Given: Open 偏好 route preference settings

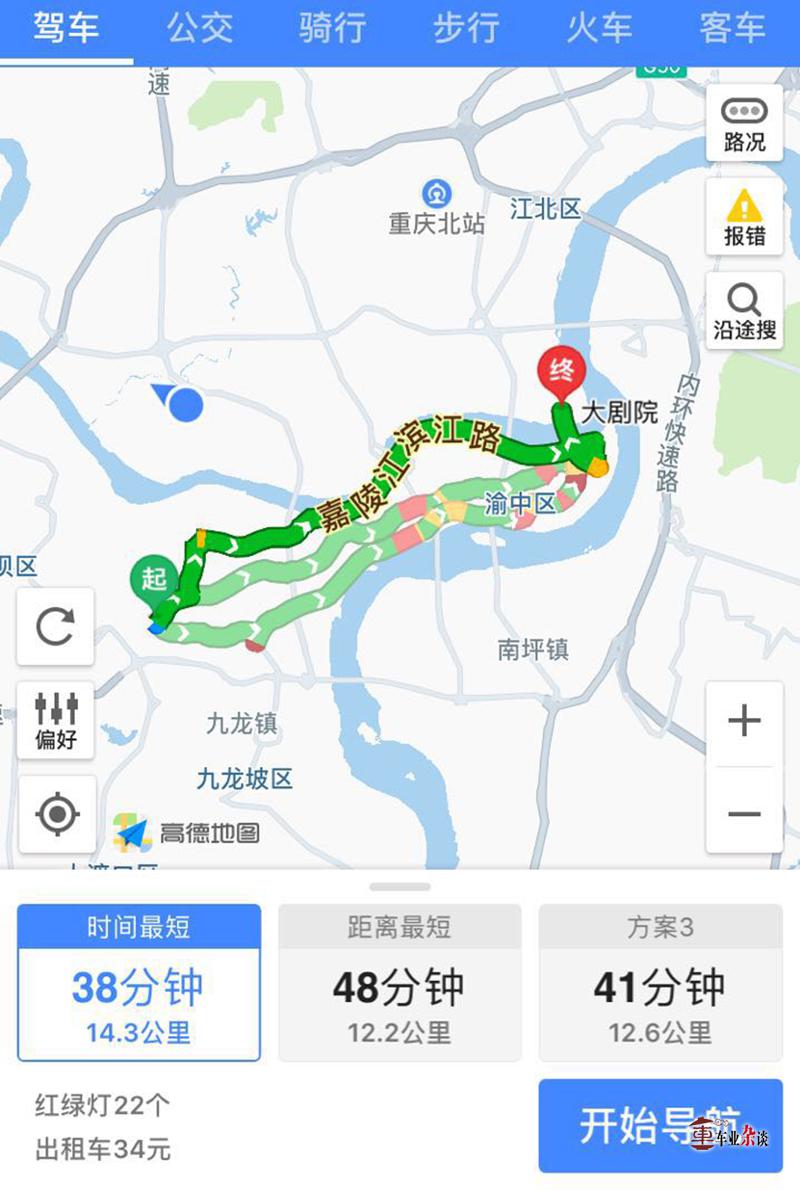Looking at the screenshot, I should pos(55,718).
